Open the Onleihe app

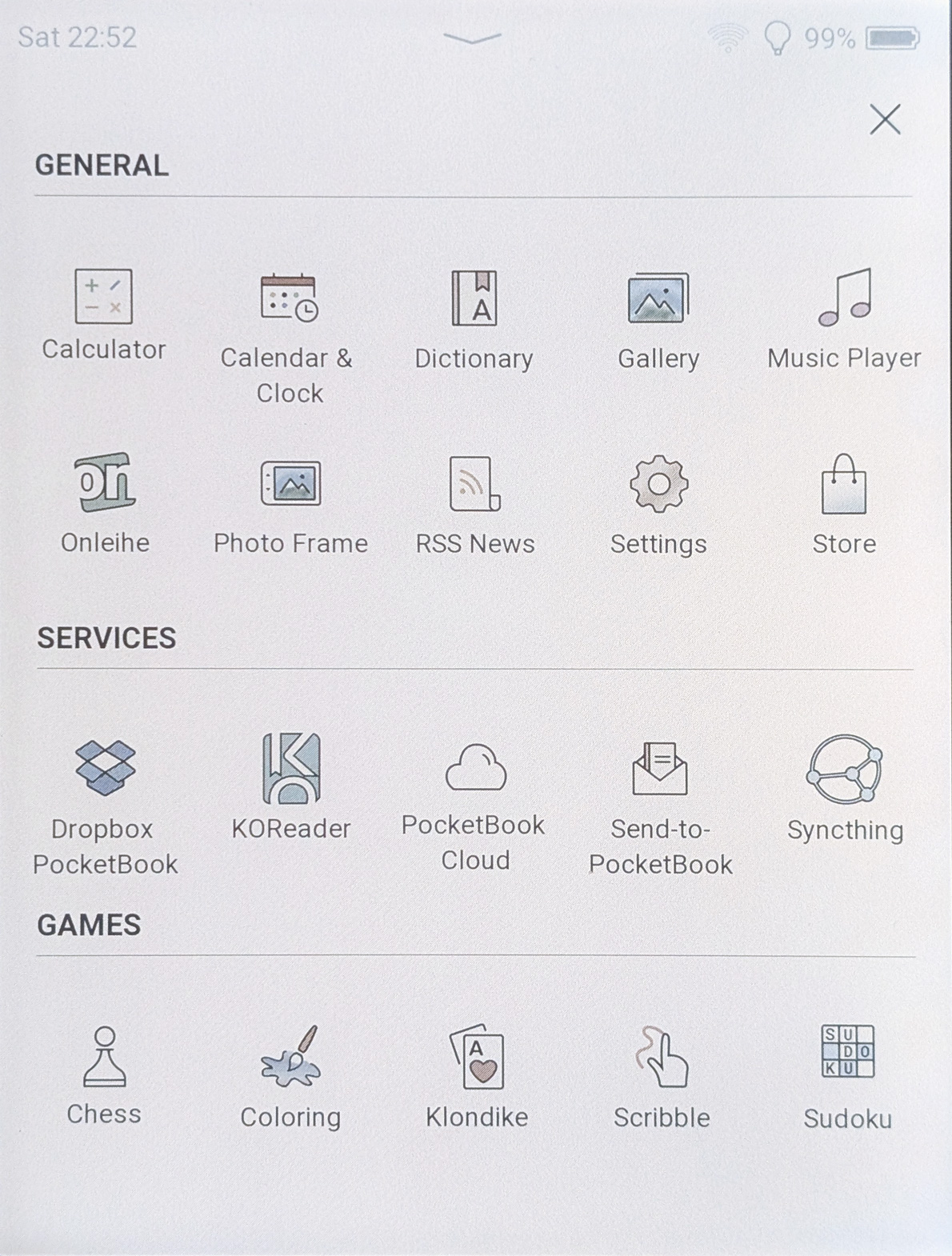tap(105, 483)
